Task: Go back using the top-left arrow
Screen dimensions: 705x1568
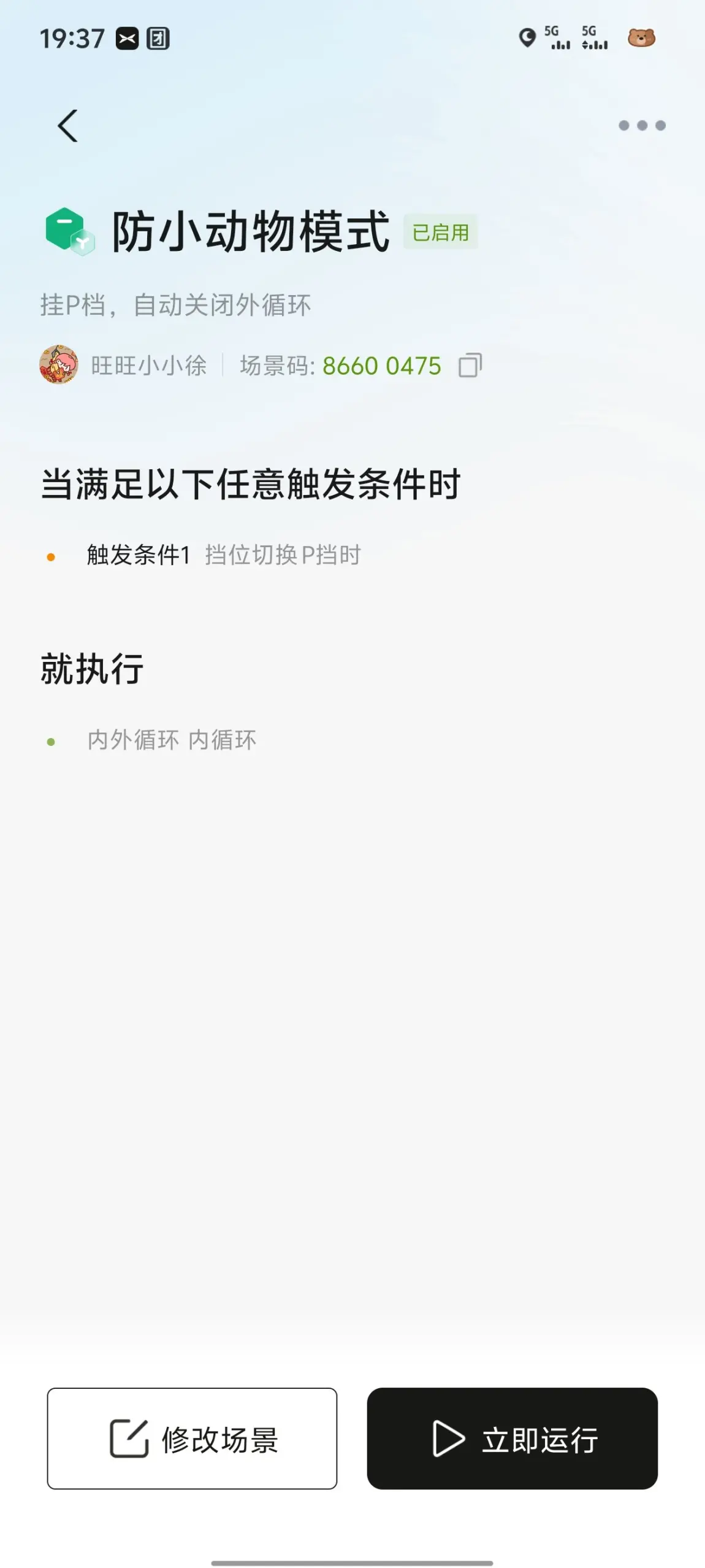Action: (x=67, y=126)
